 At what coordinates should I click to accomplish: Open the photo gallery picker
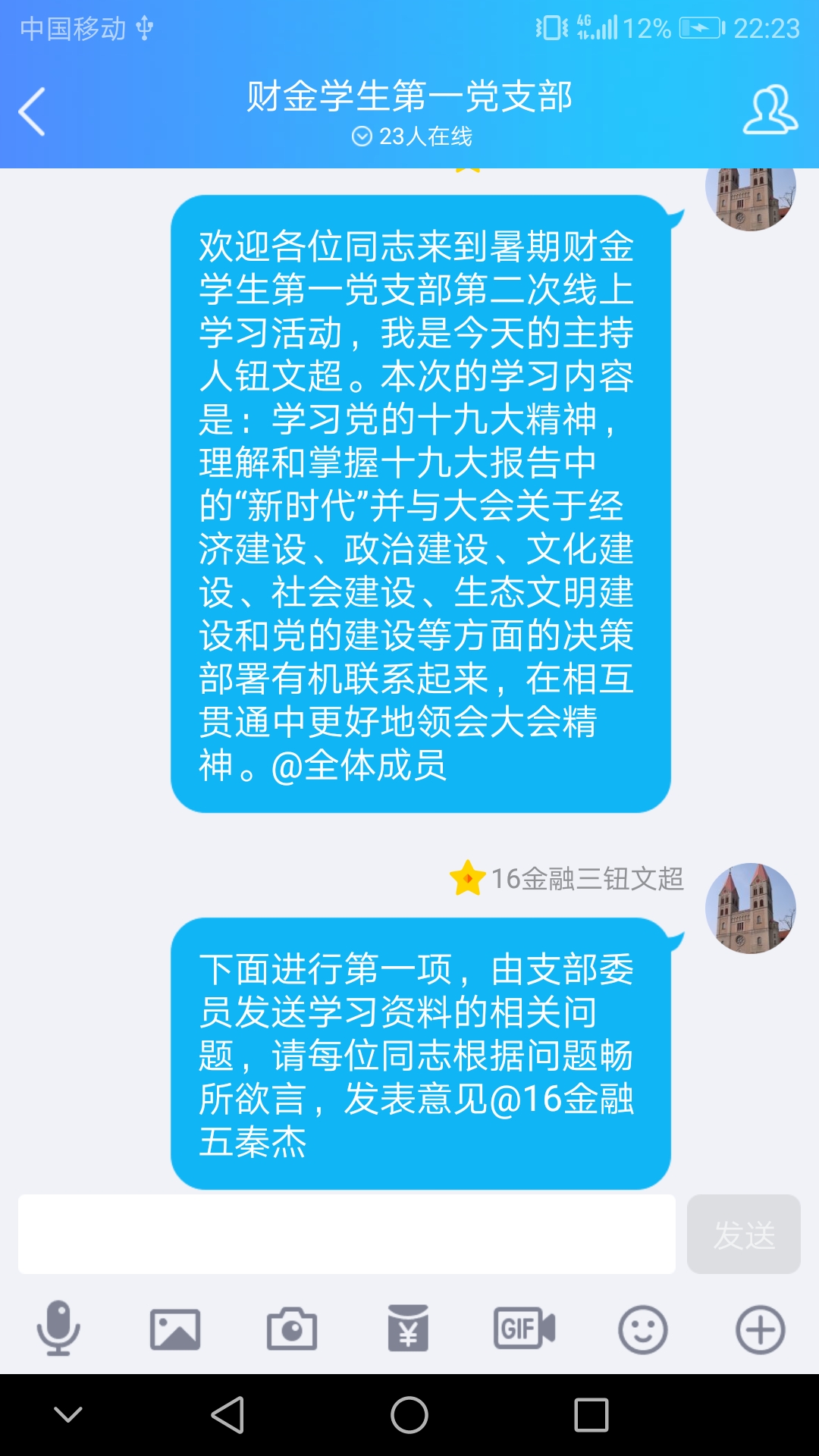pyautogui.click(x=175, y=1329)
